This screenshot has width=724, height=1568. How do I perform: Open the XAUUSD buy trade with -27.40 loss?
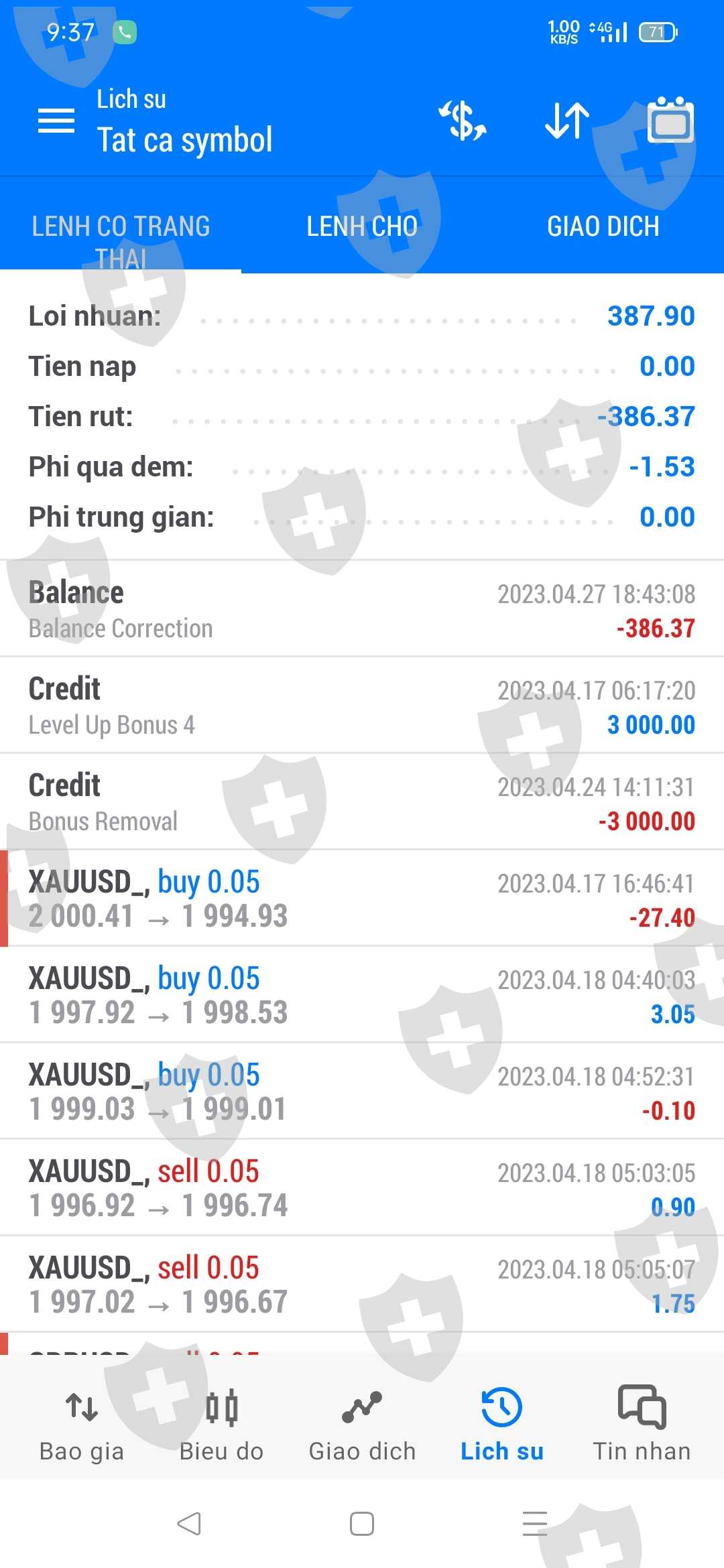tap(362, 899)
